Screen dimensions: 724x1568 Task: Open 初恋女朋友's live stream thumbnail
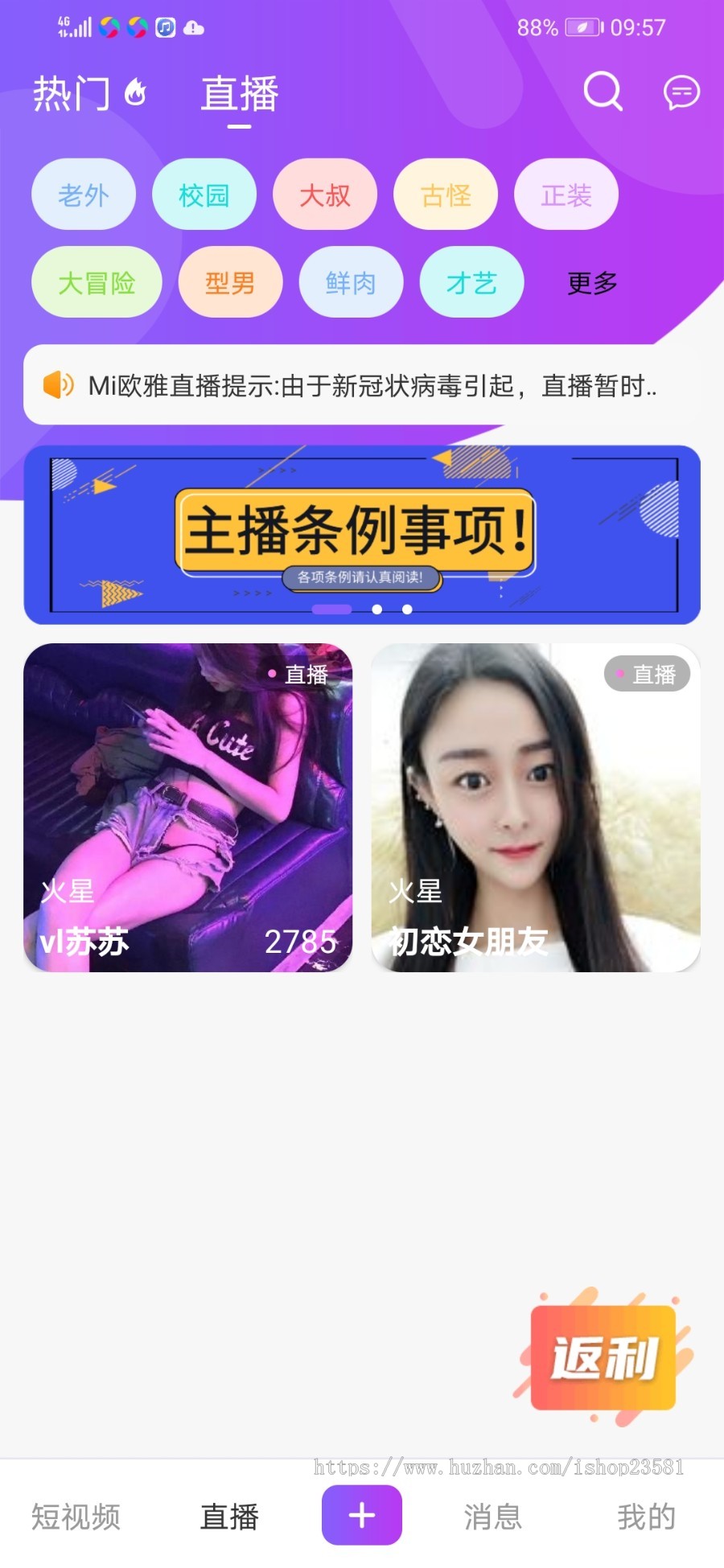pyautogui.click(x=536, y=804)
